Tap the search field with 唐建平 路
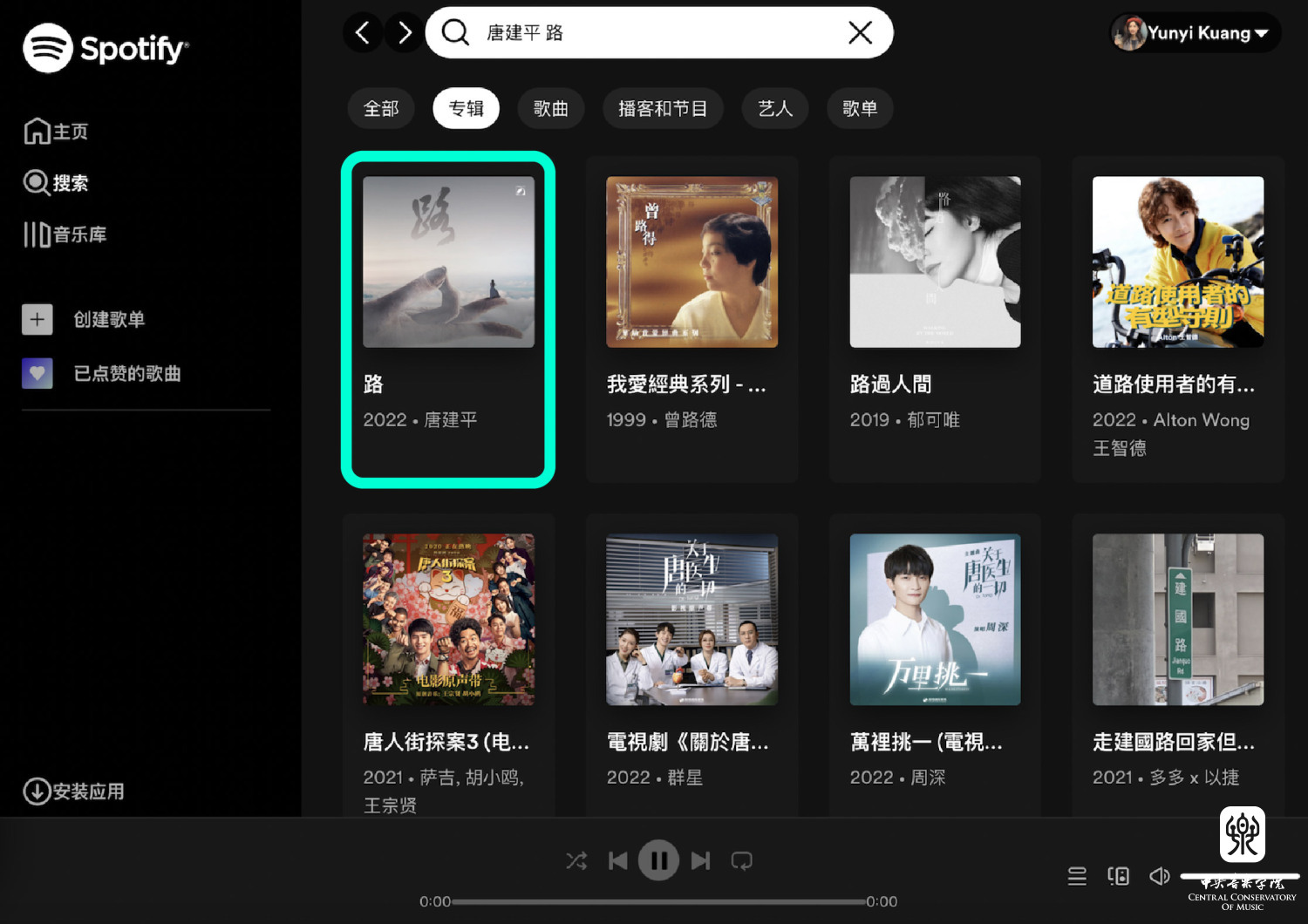 [x=654, y=33]
